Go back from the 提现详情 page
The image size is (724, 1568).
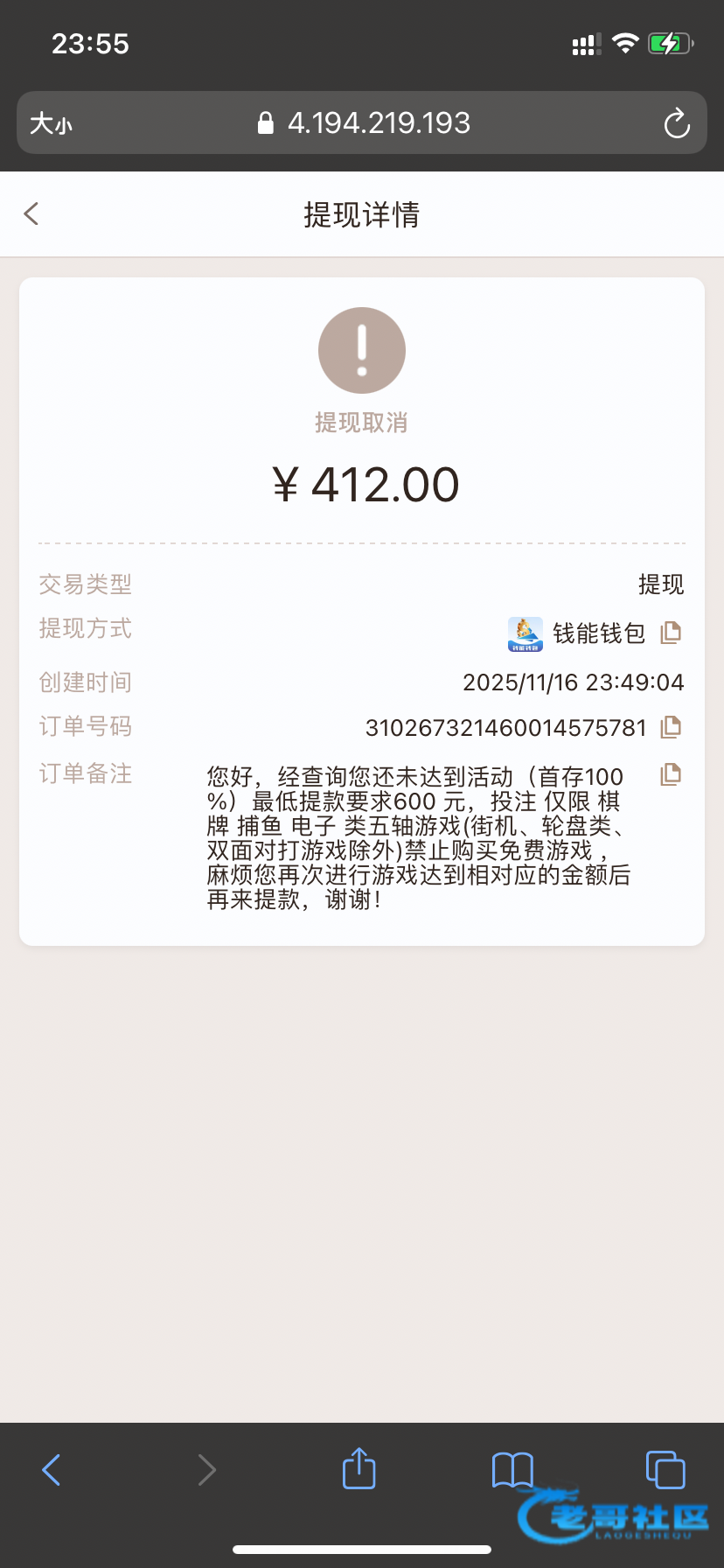(x=32, y=213)
